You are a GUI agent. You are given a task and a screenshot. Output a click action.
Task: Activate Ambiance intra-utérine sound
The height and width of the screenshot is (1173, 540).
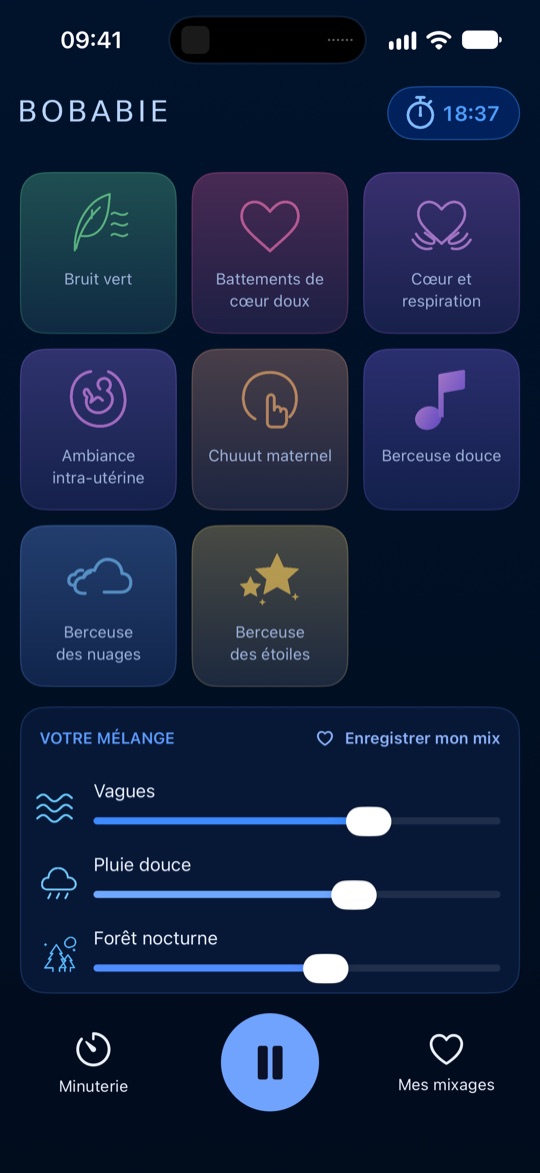[x=98, y=429]
